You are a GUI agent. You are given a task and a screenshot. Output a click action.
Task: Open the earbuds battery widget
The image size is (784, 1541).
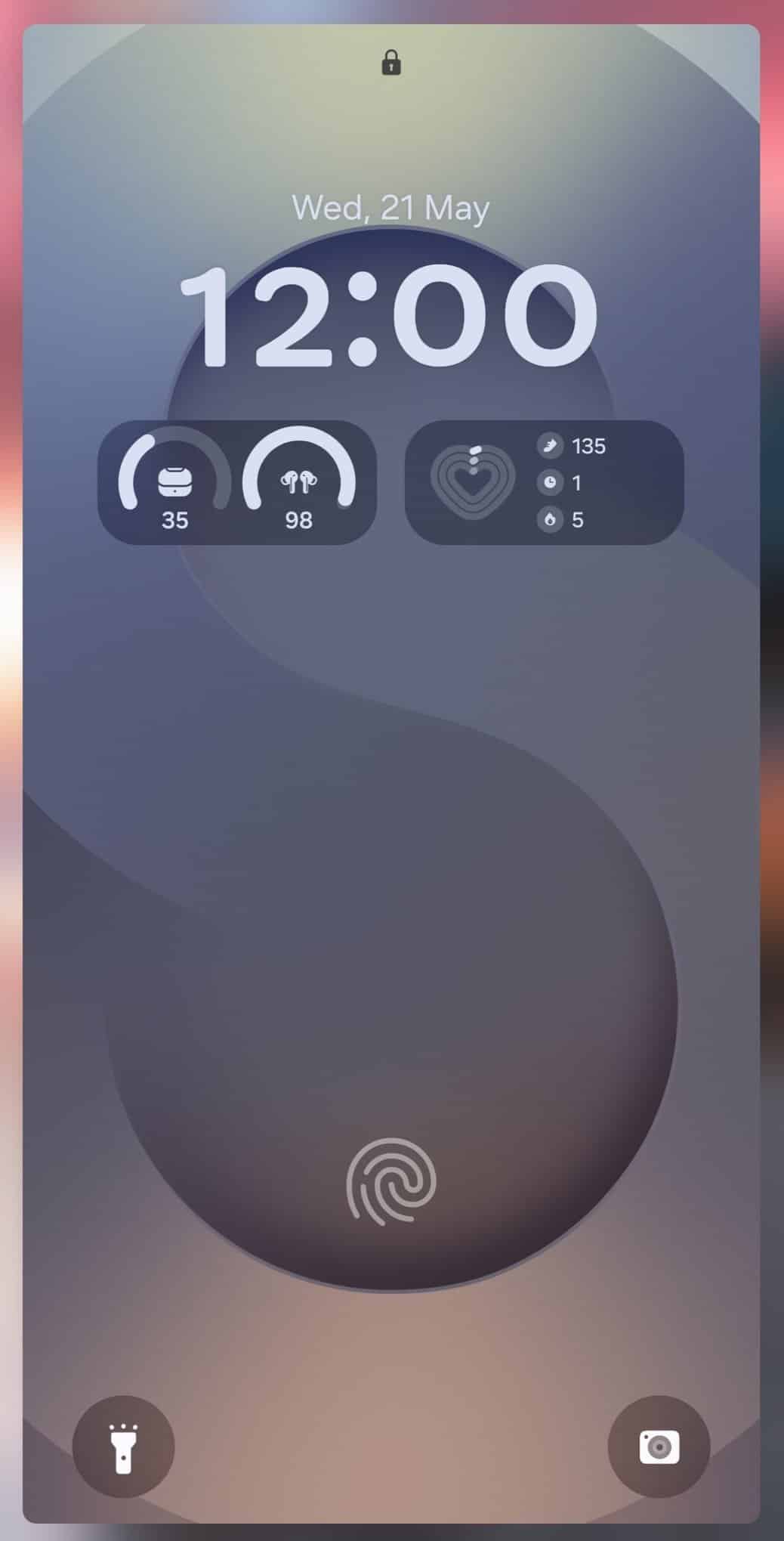[x=237, y=482]
